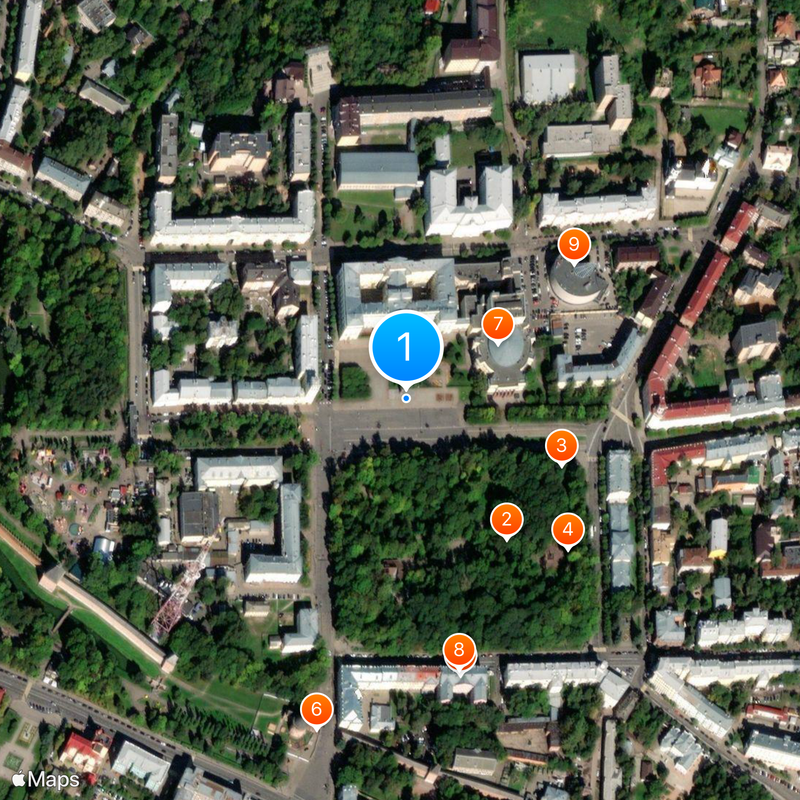
Task: Select map pin number 4
Action: tap(568, 530)
